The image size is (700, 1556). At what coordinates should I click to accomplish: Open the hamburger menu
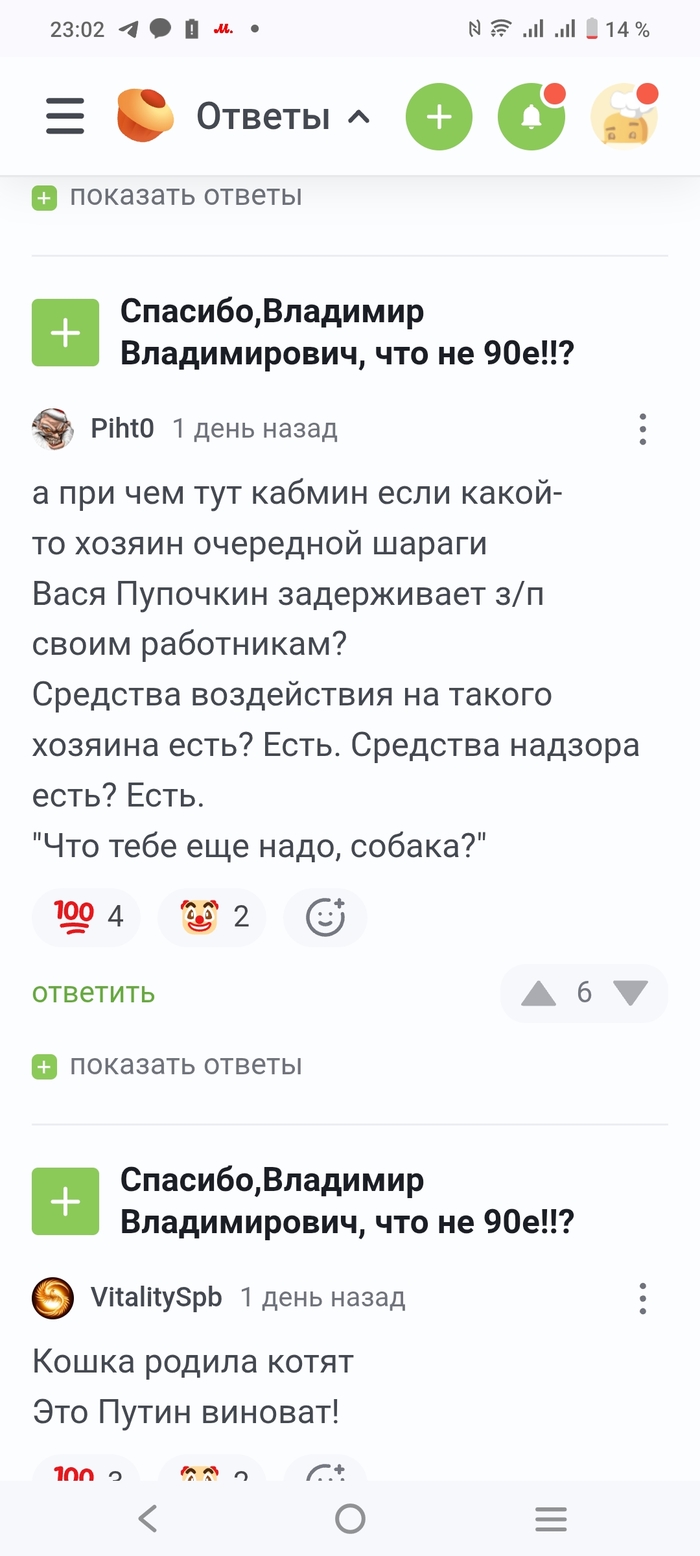pyautogui.click(x=65, y=117)
